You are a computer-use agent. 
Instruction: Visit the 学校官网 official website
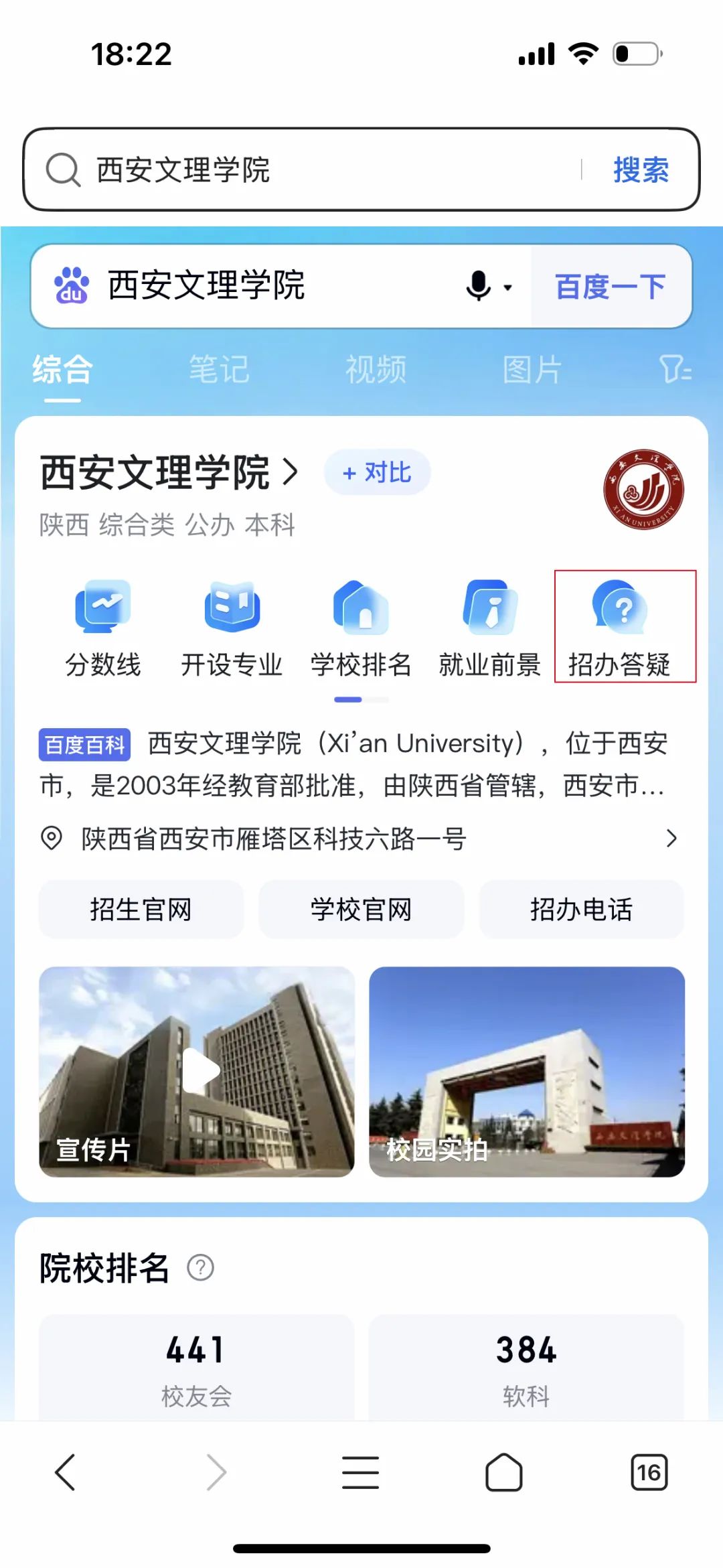point(361,910)
